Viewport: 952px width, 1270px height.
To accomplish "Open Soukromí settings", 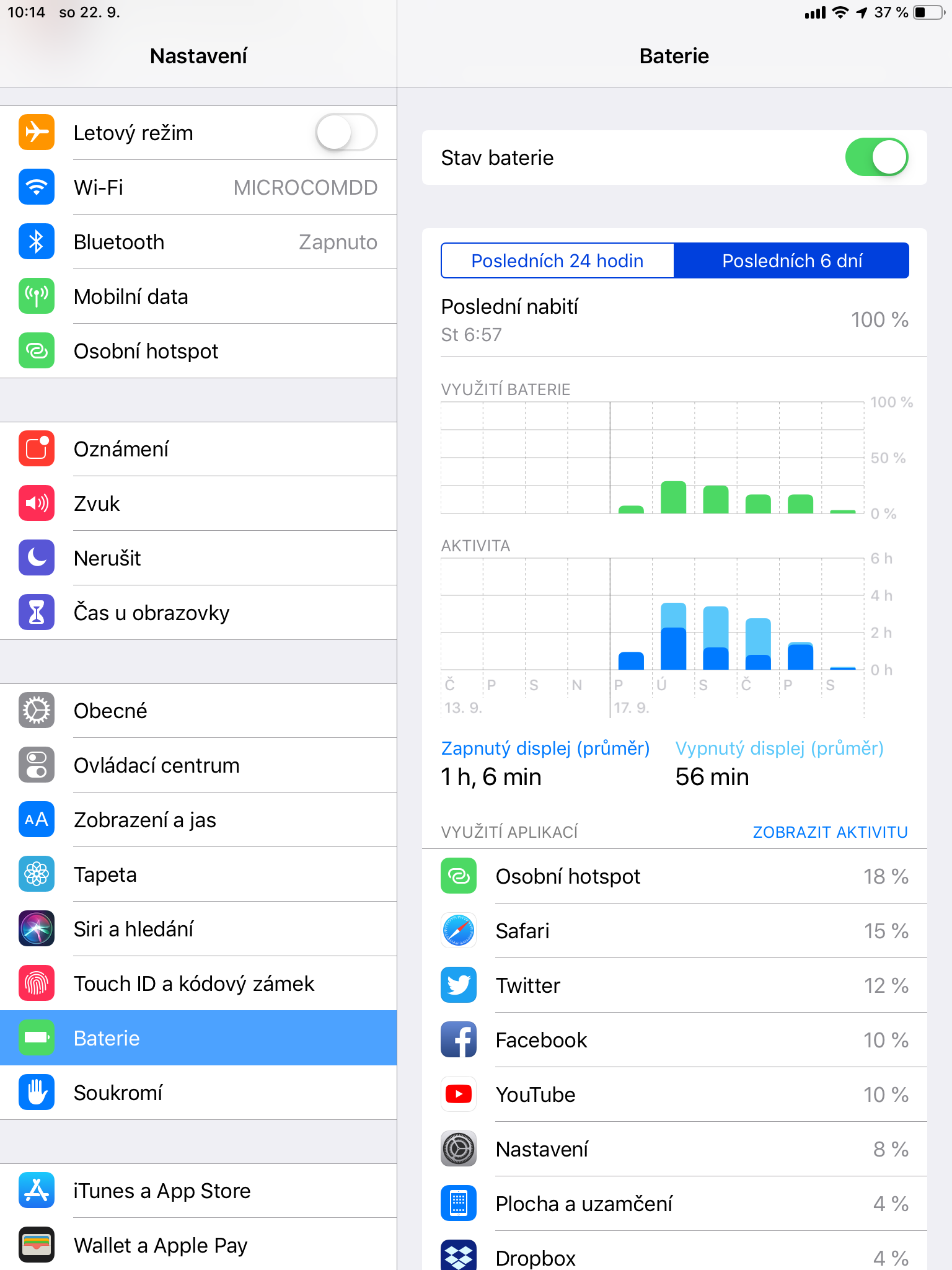I will coord(198,1093).
